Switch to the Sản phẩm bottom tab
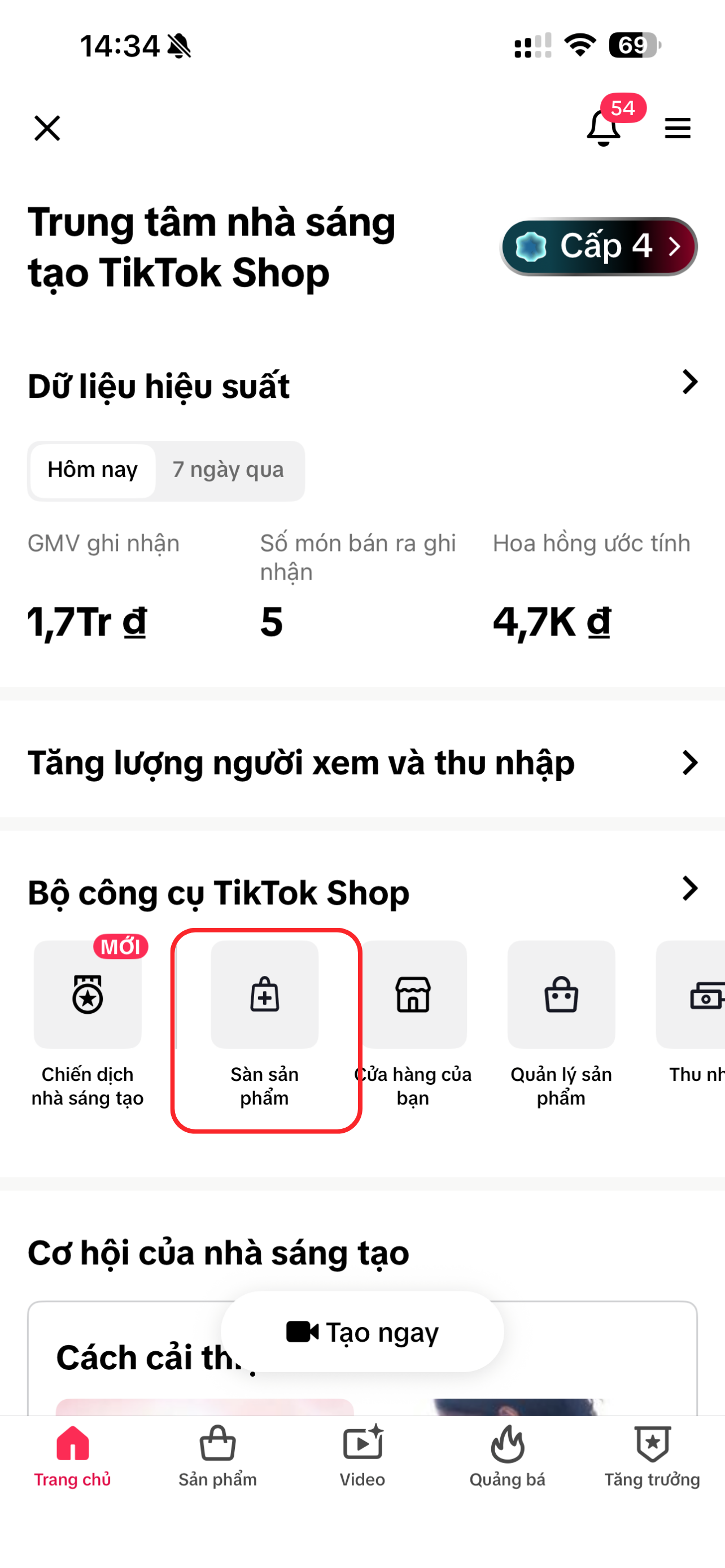Viewport: 725px width, 1568px height. click(217, 1457)
